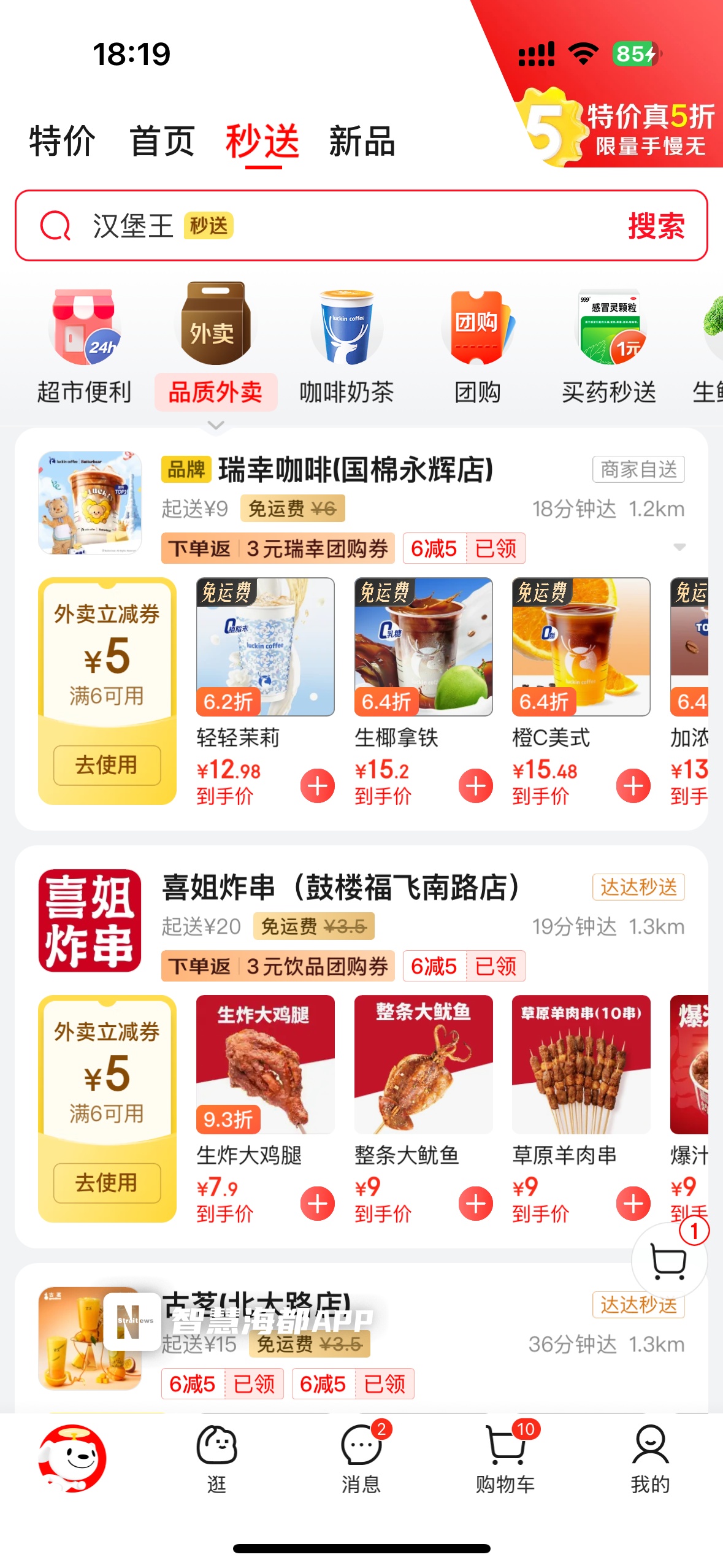Open the 消息 tab

(361, 1458)
